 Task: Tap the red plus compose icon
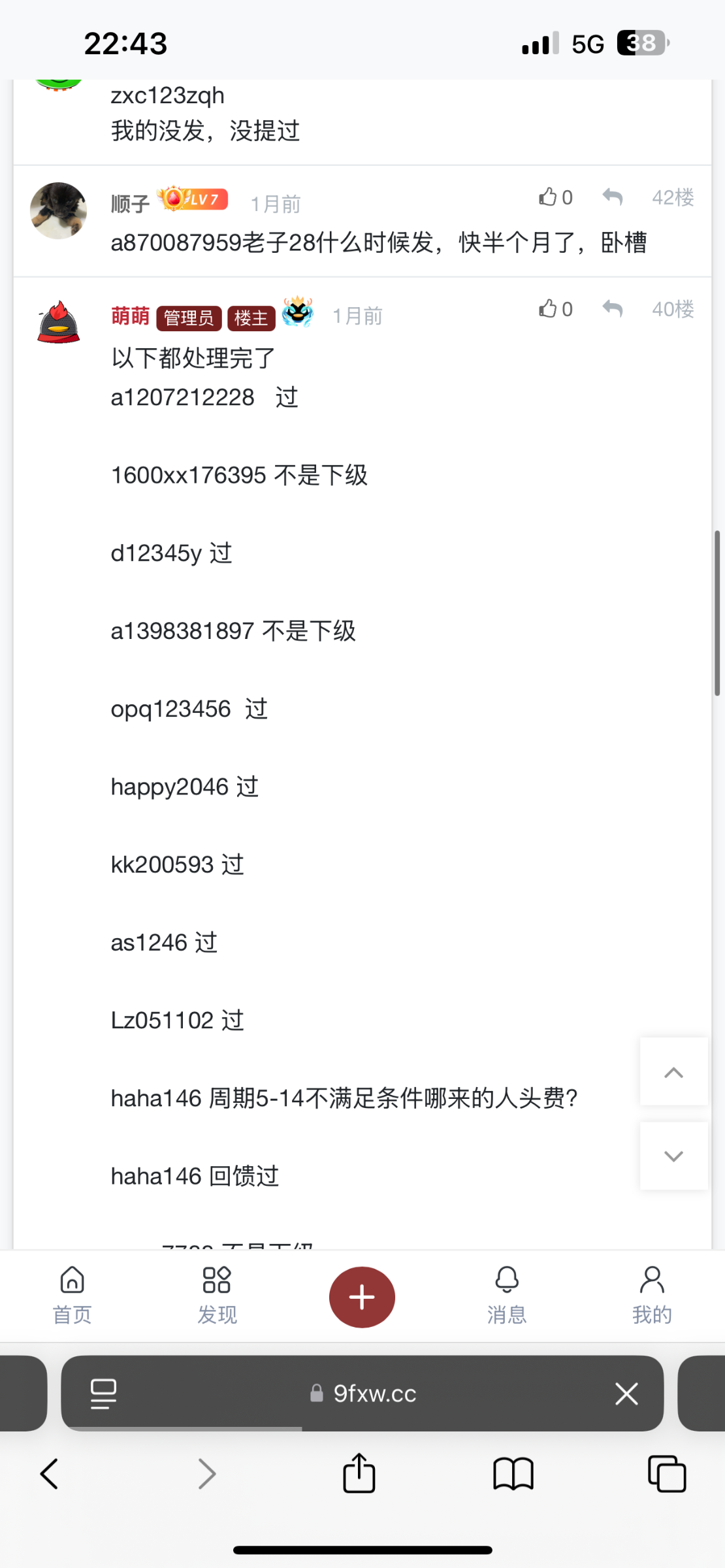point(362,1296)
